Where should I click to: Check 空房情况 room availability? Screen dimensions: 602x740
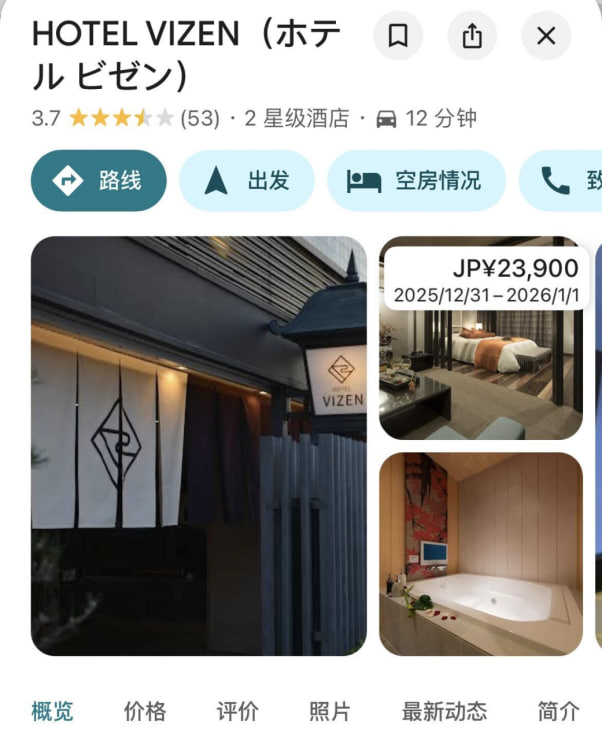point(416,181)
